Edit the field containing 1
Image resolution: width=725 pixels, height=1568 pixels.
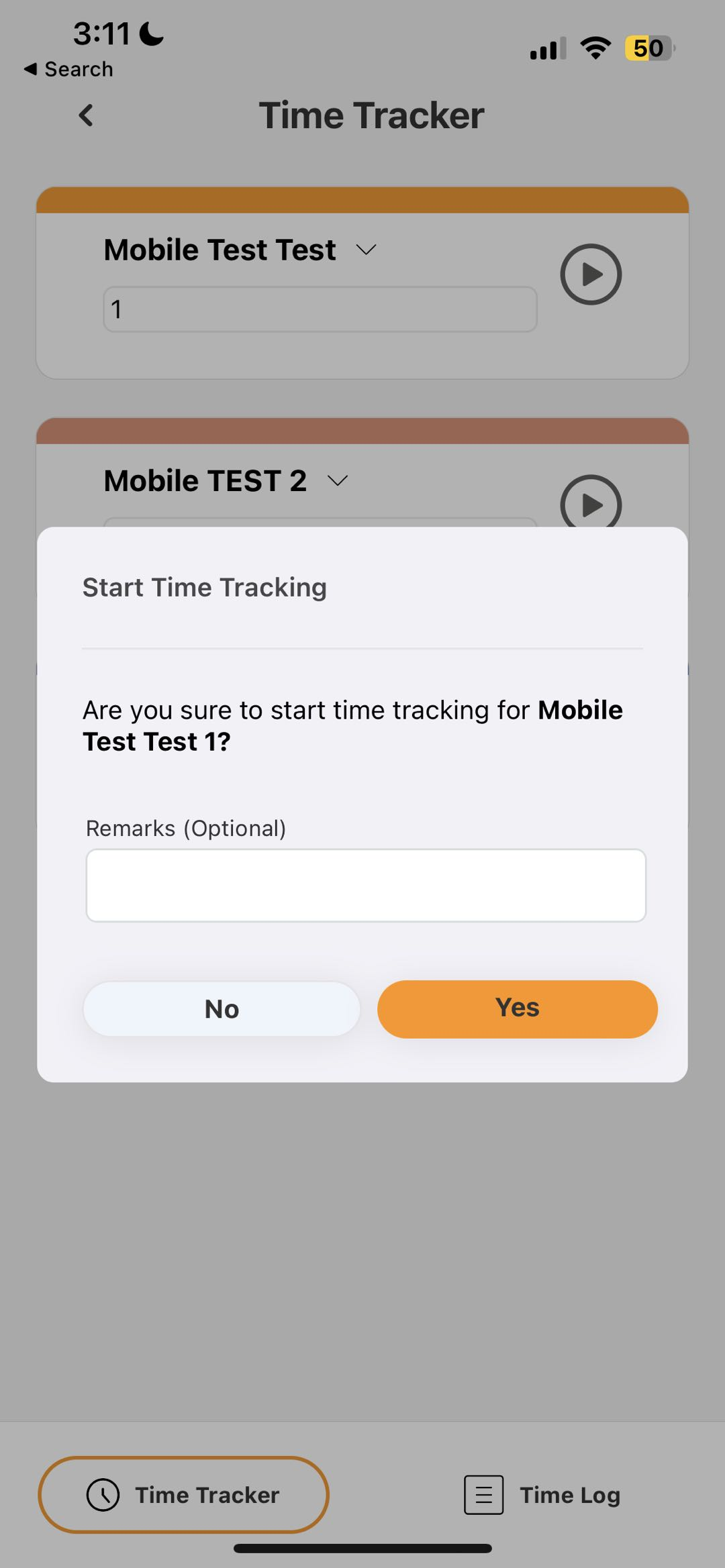pyautogui.click(x=320, y=309)
